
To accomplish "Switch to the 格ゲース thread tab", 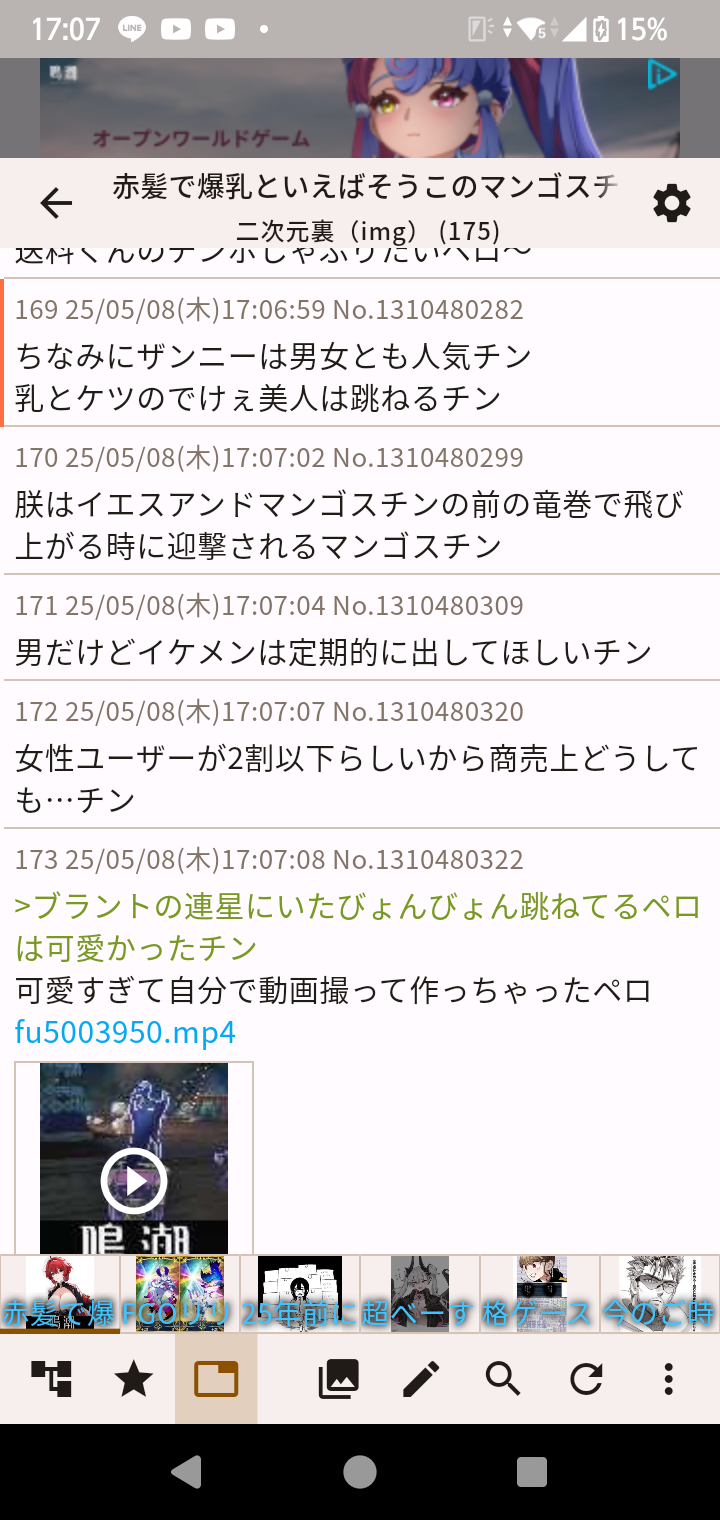I will 540,1294.
